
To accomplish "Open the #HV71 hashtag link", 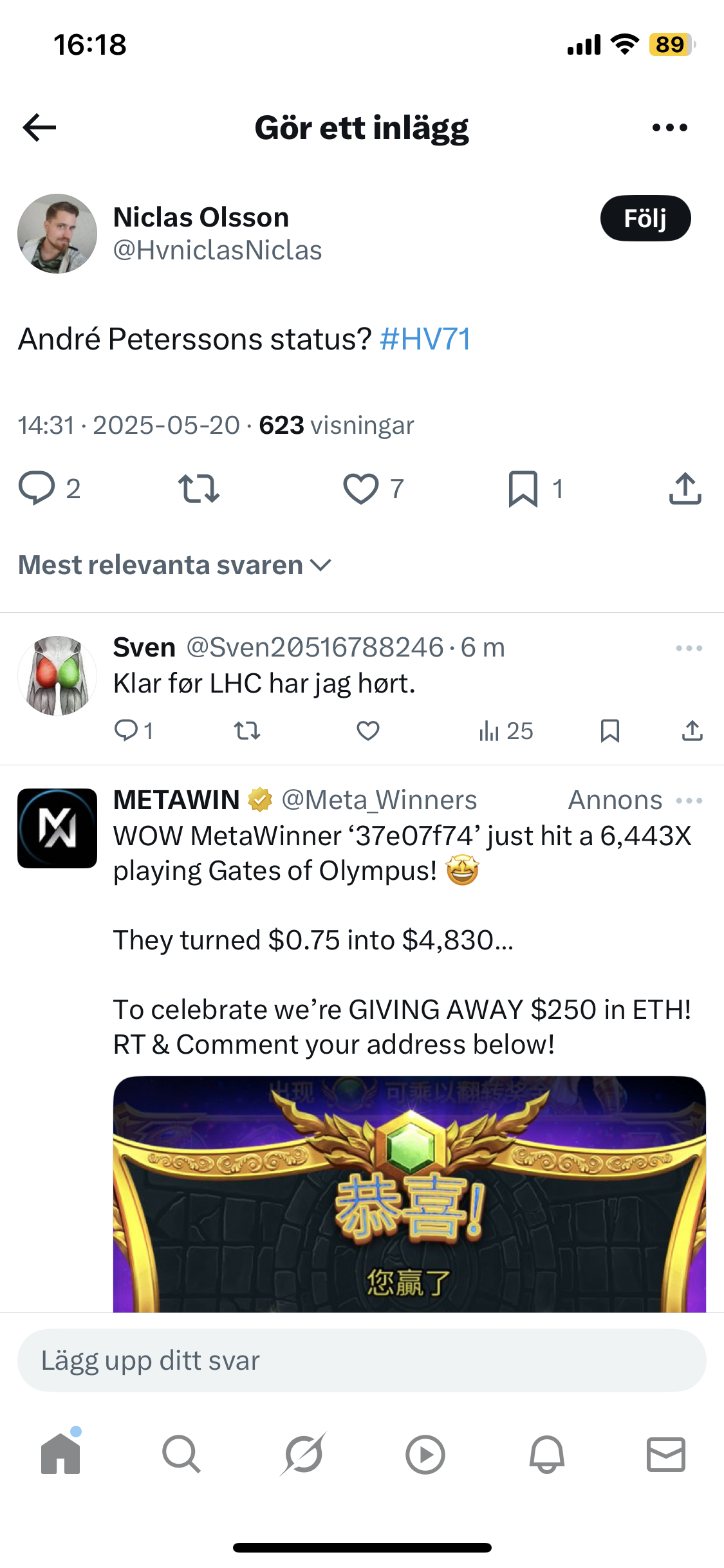I will [x=425, y=339].
